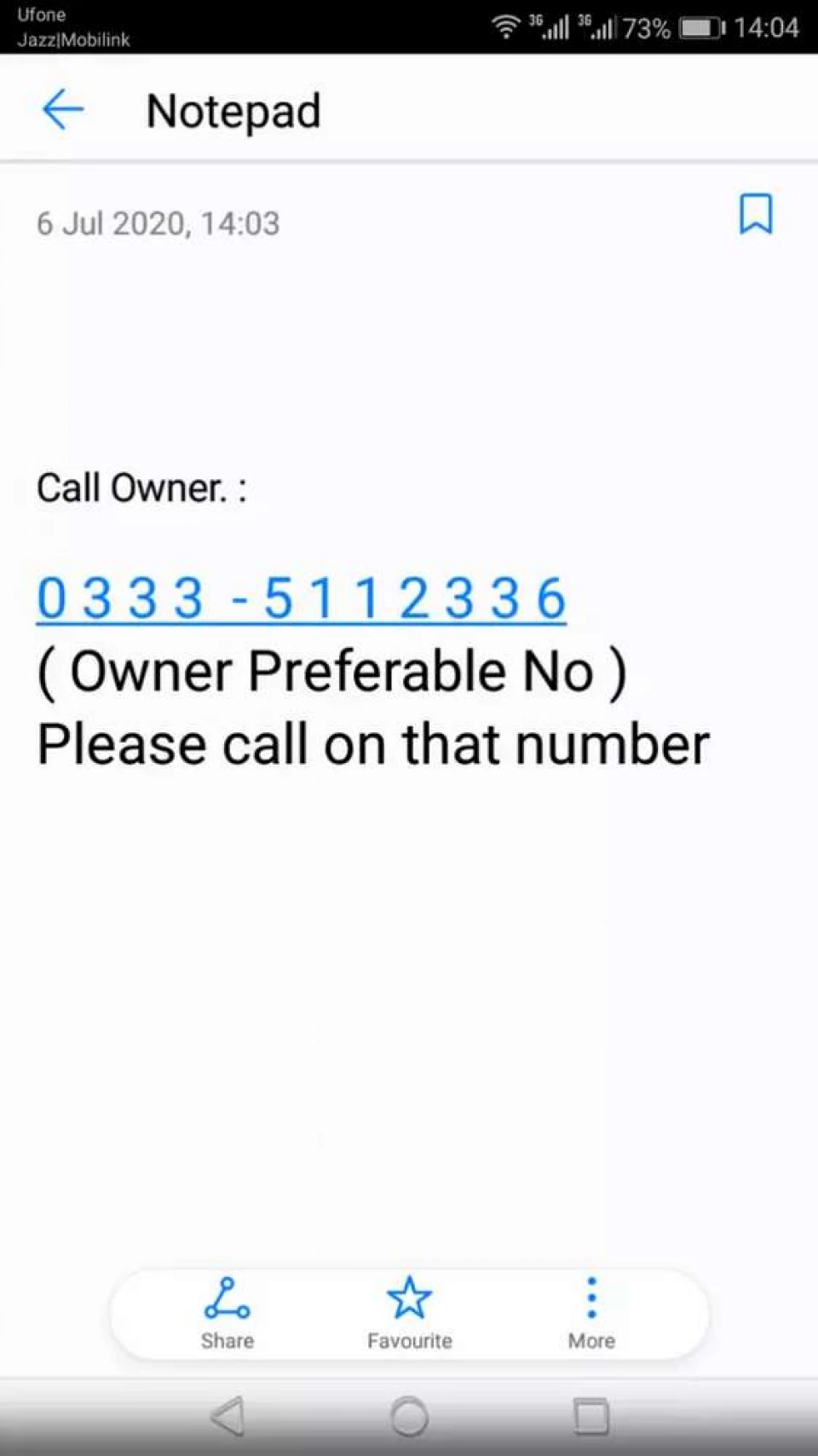Open the recent apps view
818x1456 pixels.
coord(590,1417)
